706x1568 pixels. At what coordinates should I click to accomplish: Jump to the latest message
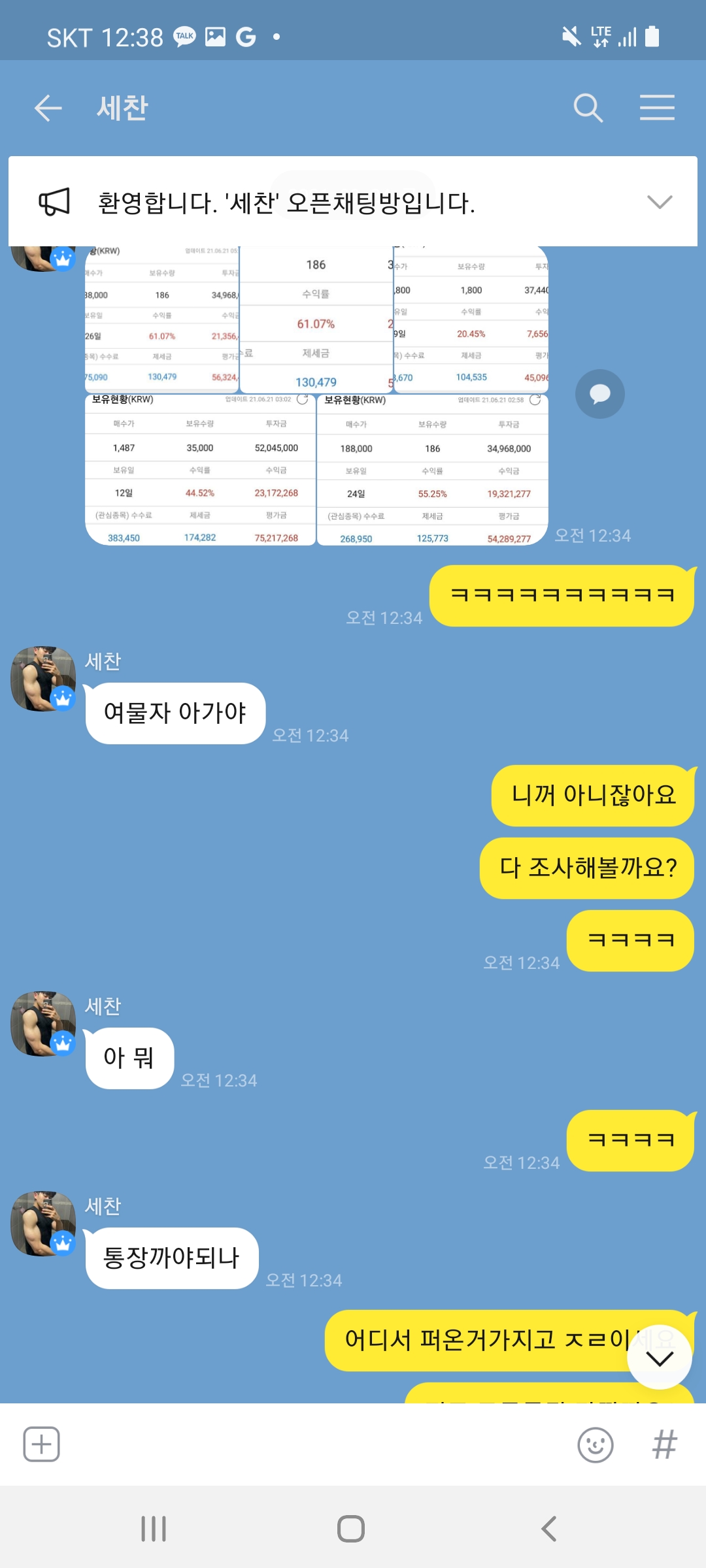pos(660,1358)
